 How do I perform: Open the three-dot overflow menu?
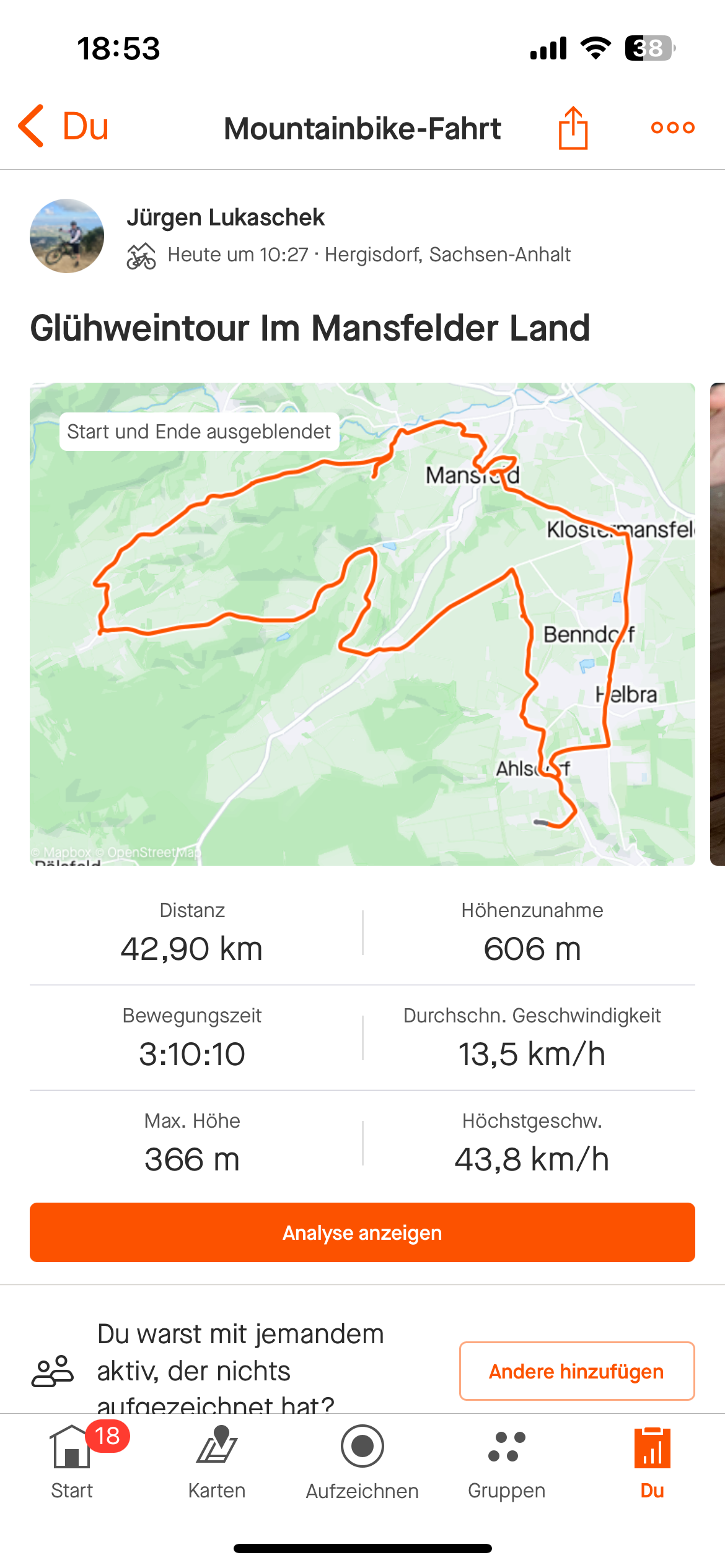point(672,128)
